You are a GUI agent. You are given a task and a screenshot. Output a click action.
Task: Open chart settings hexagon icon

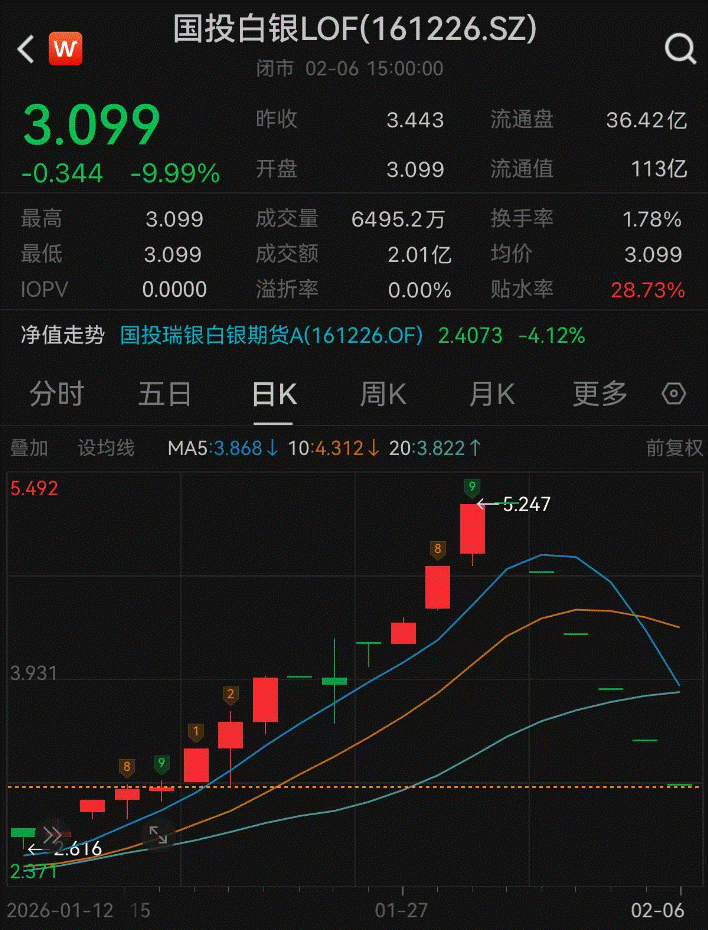pyautogui.click(x=674, y=394)
